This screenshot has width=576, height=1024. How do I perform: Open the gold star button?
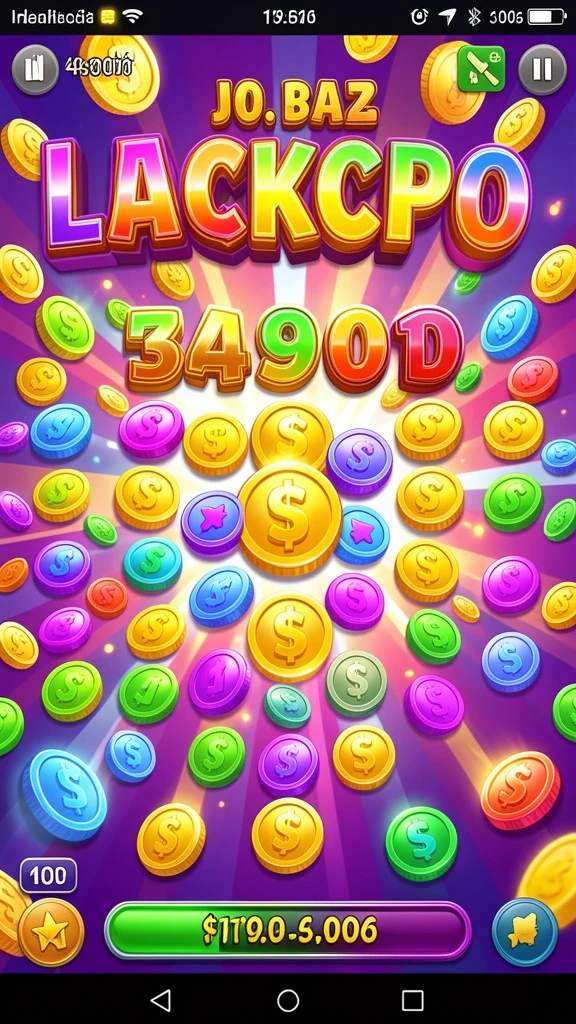point(51,932)
